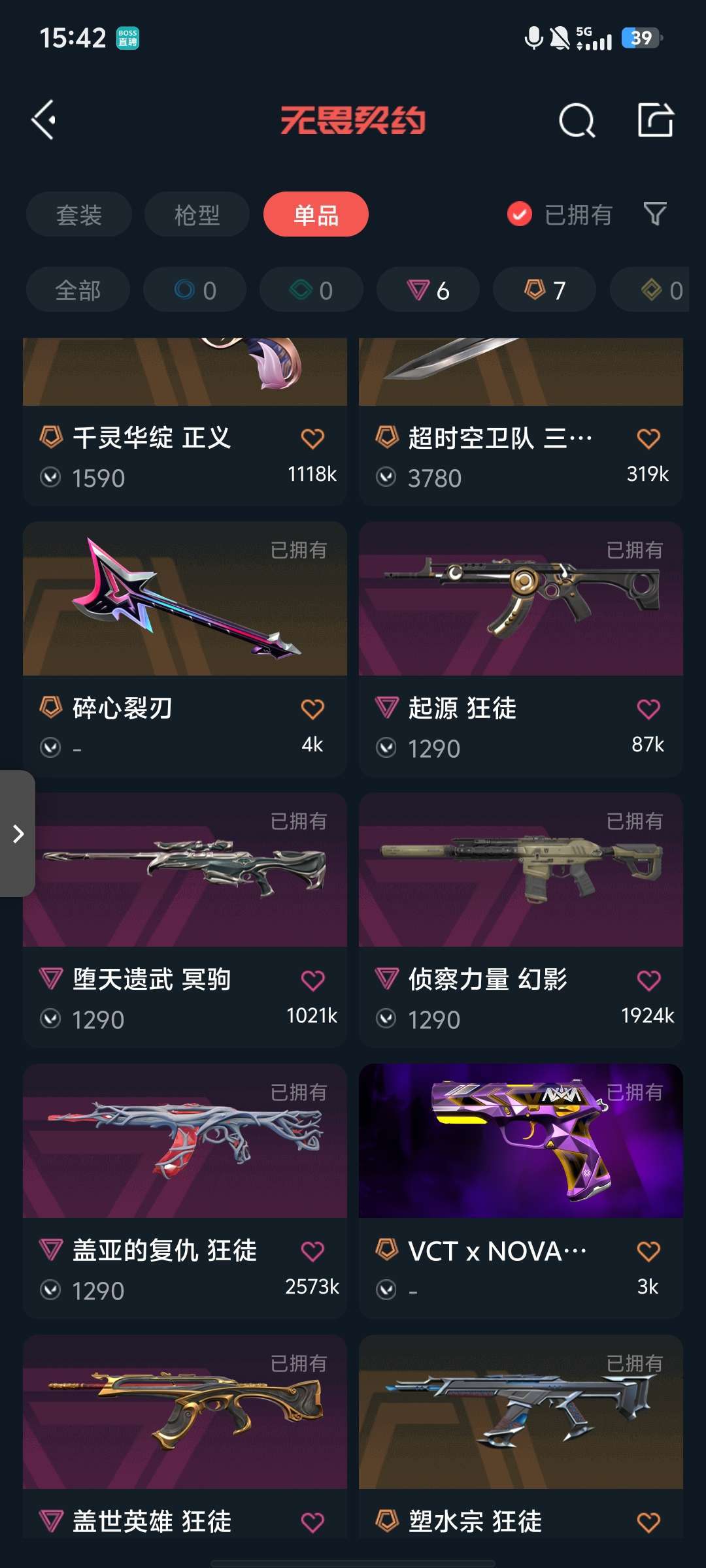Screen dimensions: 706x1568
Task: Favorite the 碎心裂刃 melee skin
Action: 313,708
